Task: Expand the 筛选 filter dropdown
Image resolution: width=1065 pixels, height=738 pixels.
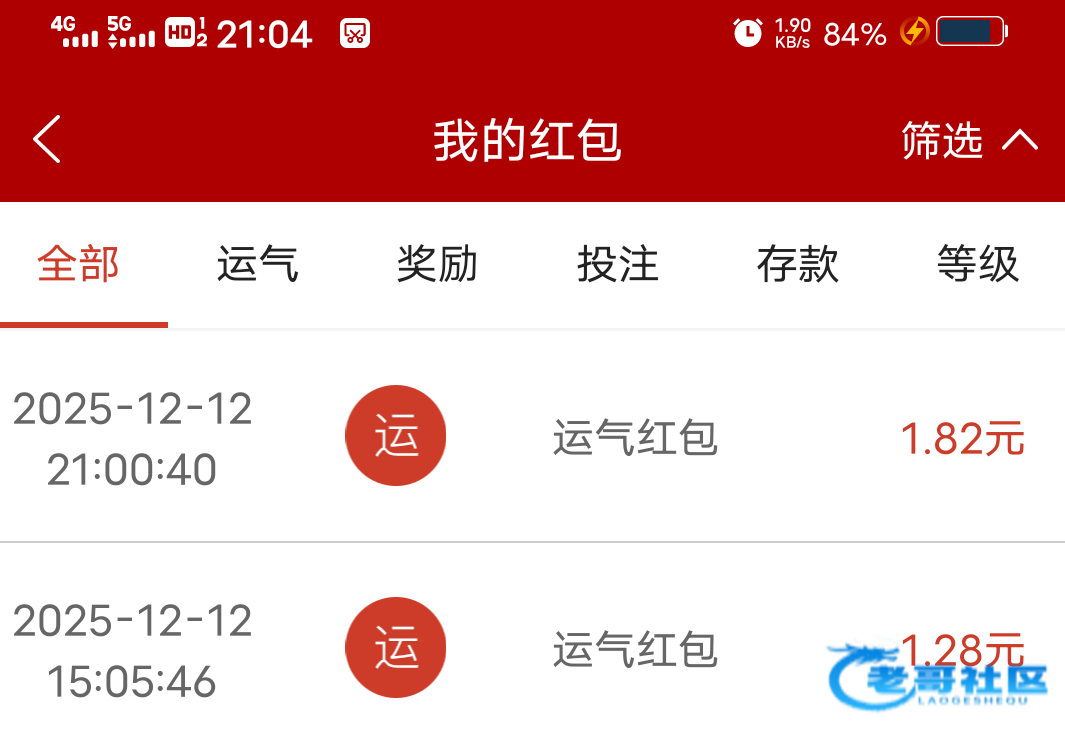Action: (x=968, y=141)
